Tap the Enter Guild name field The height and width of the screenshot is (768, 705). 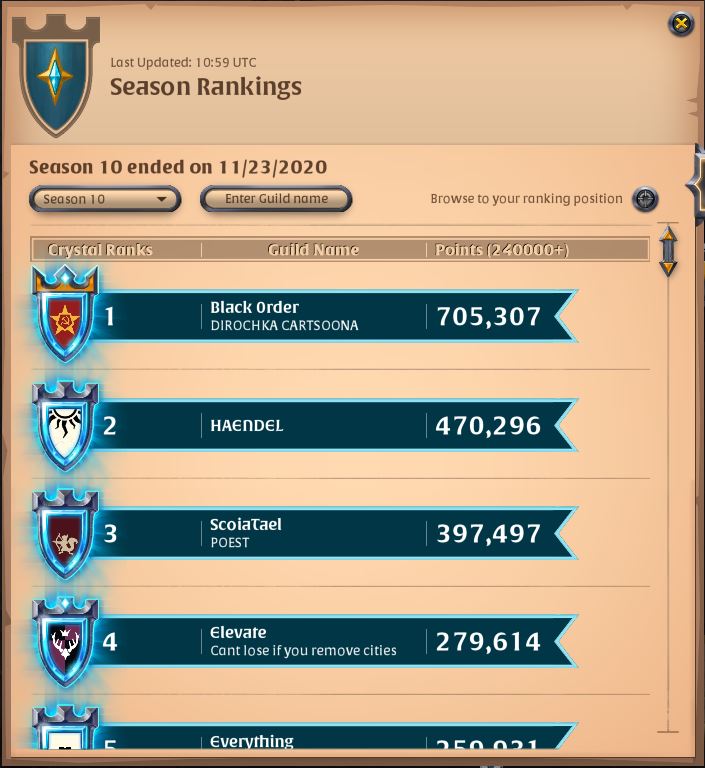(x=276, y=199)
